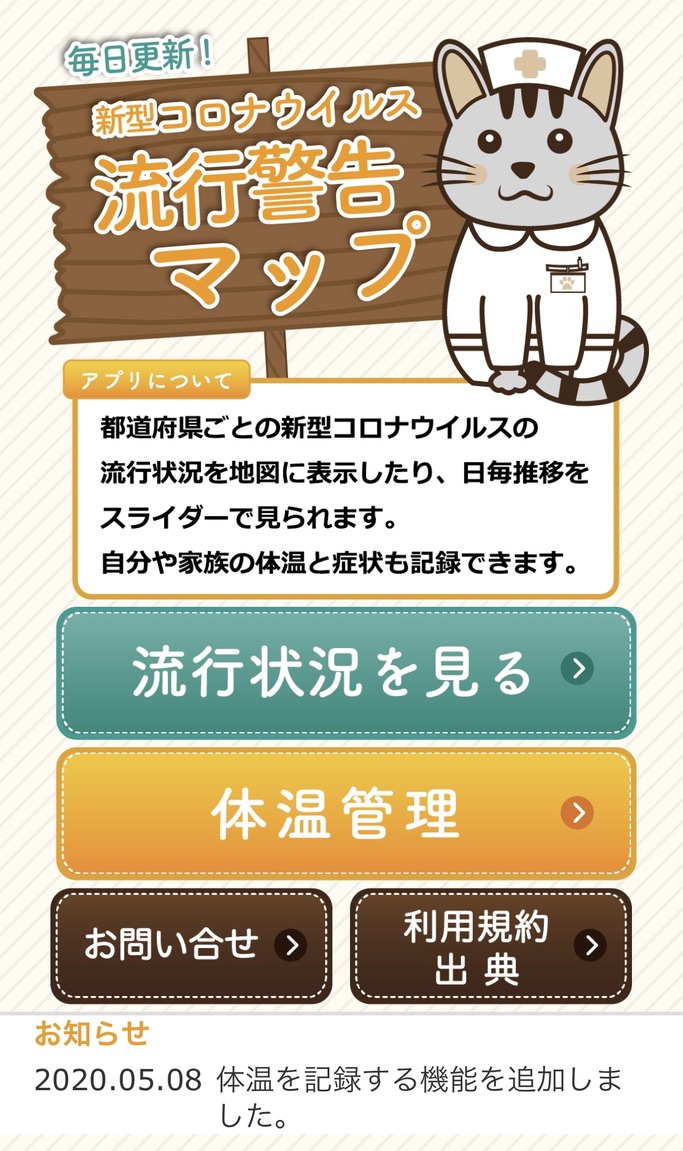Tap the お問い合せ contact button
Viewport: 683px width, 1151px height.
point(191,945)
